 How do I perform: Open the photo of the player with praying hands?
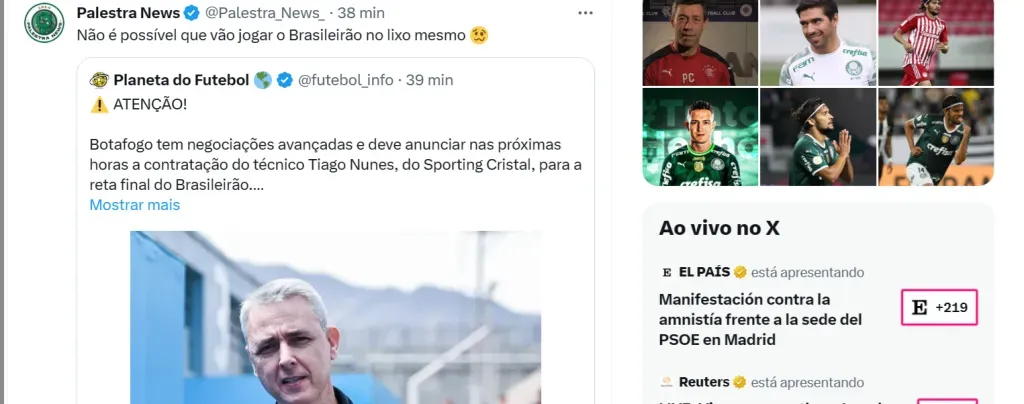(x=818, y=137)
